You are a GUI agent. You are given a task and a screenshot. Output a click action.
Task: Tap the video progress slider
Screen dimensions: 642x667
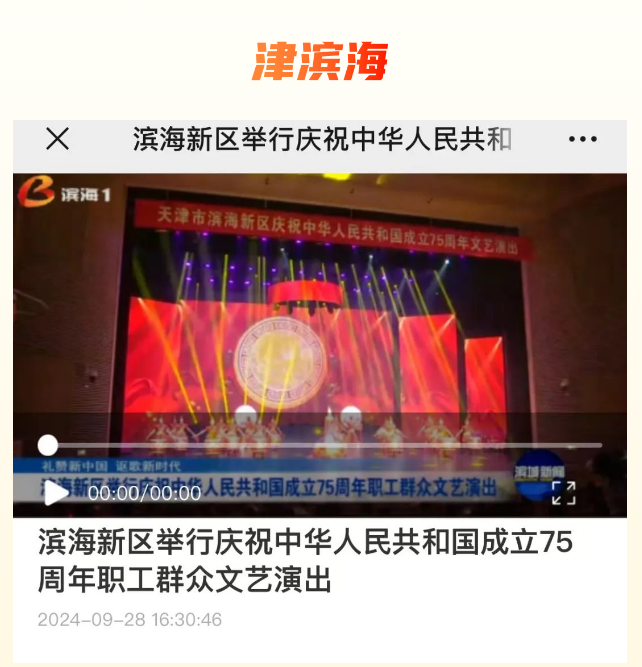(320, 446)
